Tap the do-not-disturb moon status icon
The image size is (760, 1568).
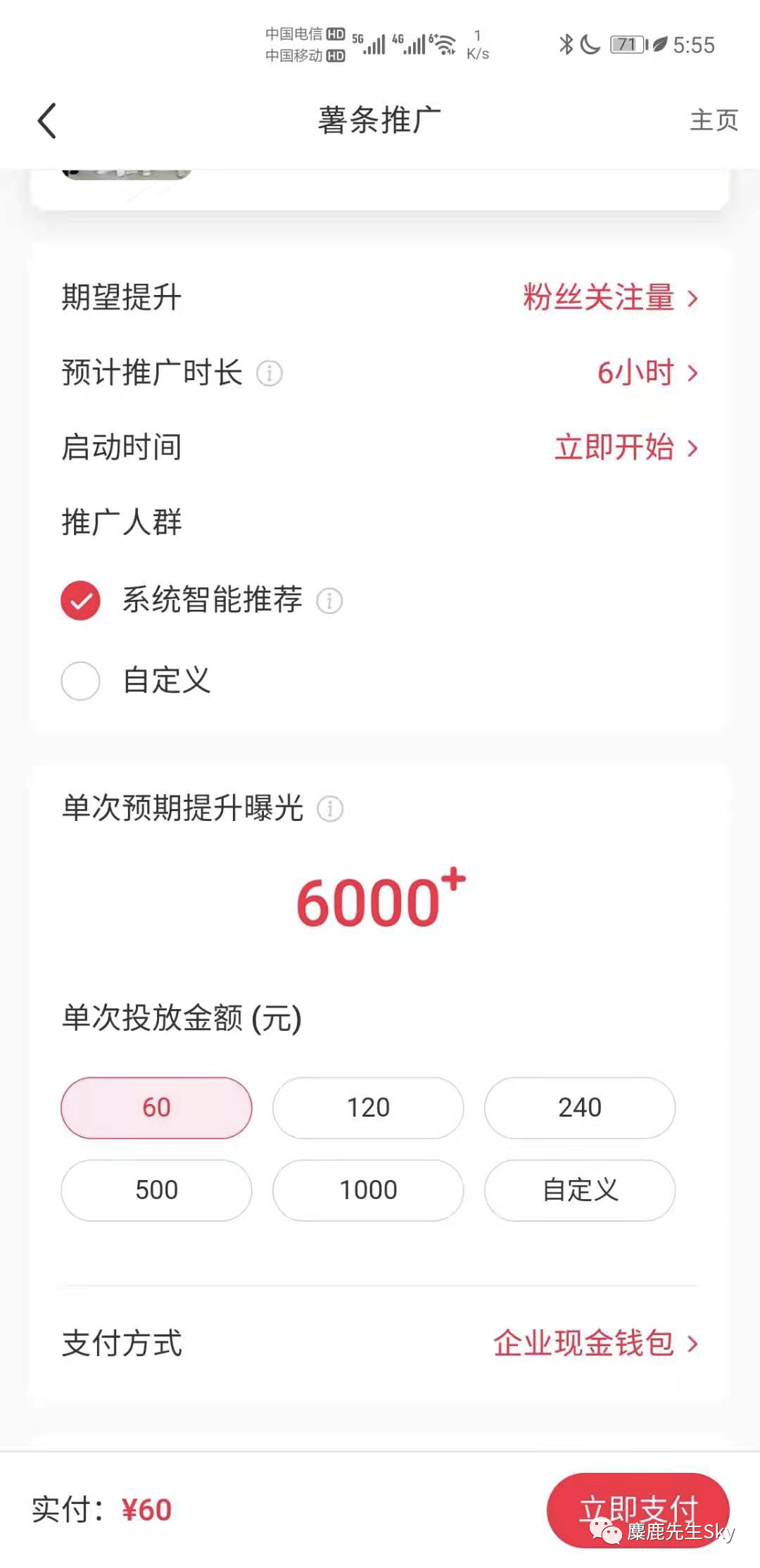[x=590, y=44]
